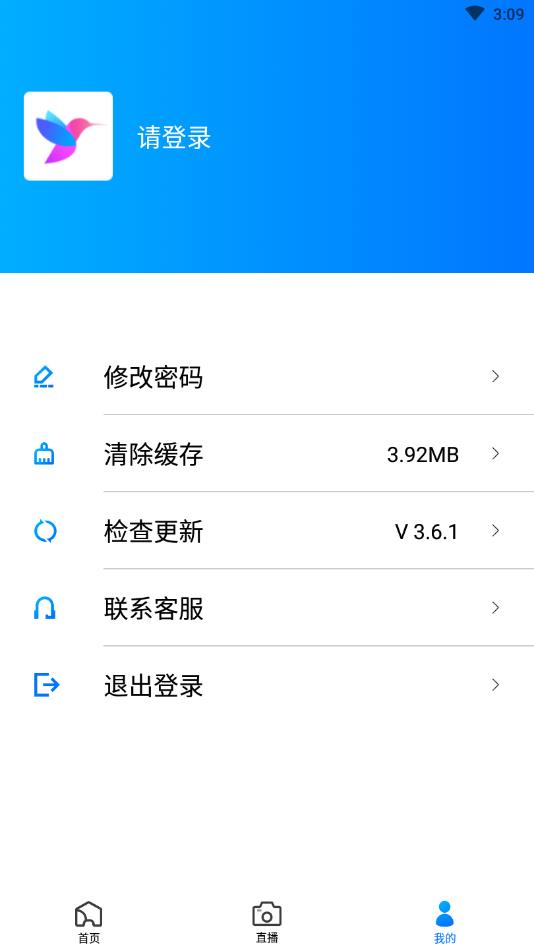Select 清除缓存 to clear 3.92MB cache
This screenshot has height=949, width=534.
[x=267, y=453]
